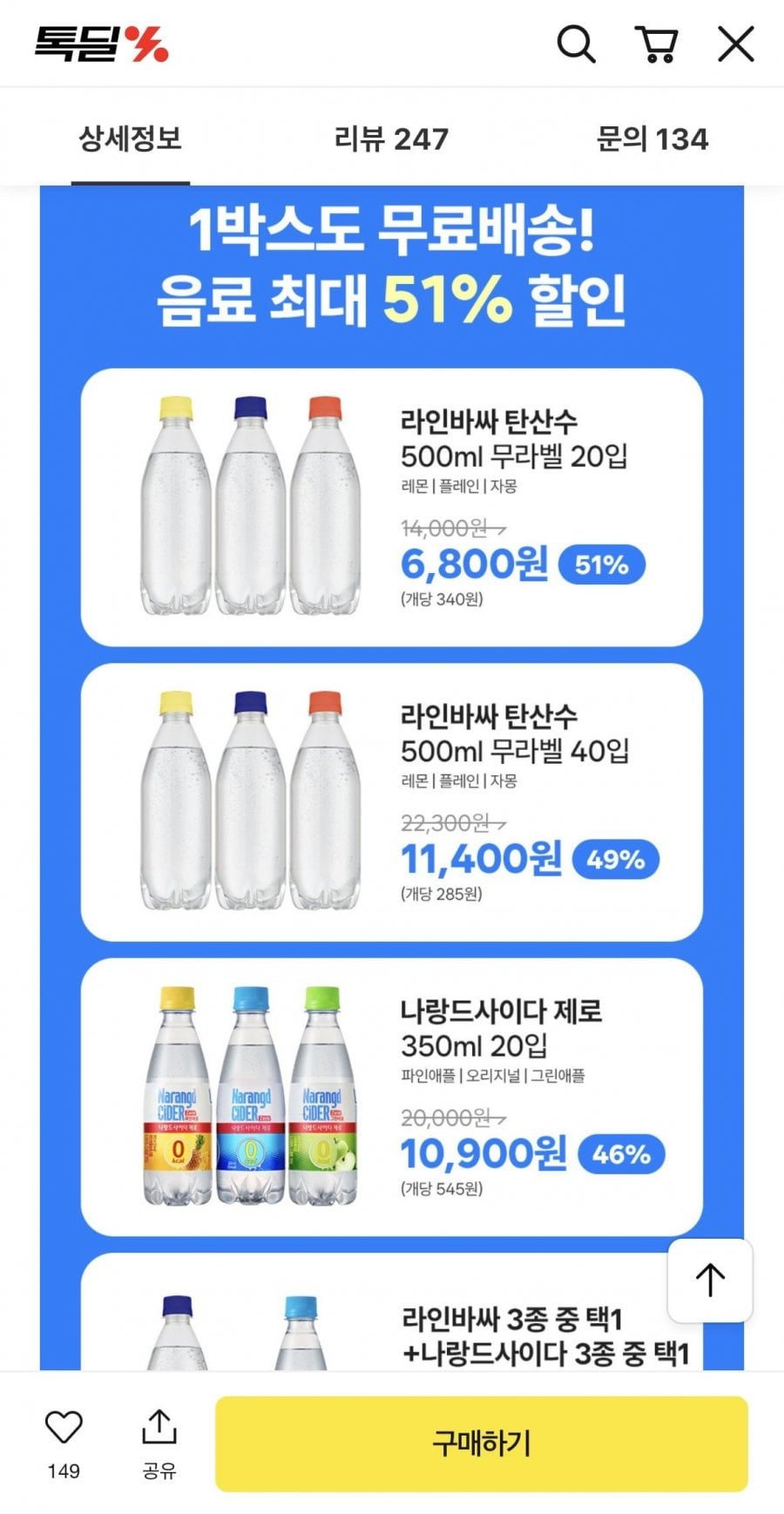Open search with the magnifier icon

click(x=576, y=44)
